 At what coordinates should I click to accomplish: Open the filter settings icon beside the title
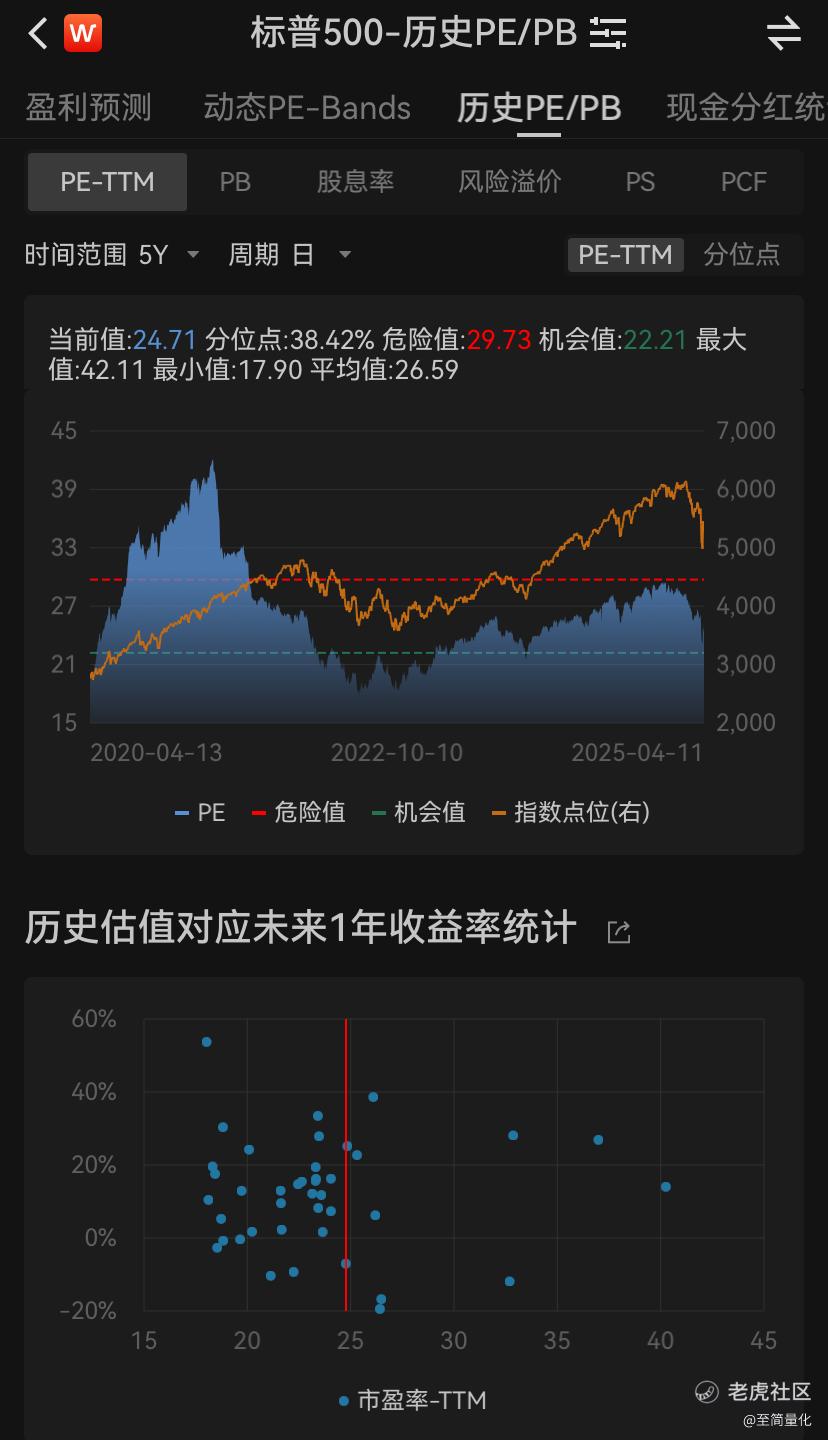coord(607,33)
